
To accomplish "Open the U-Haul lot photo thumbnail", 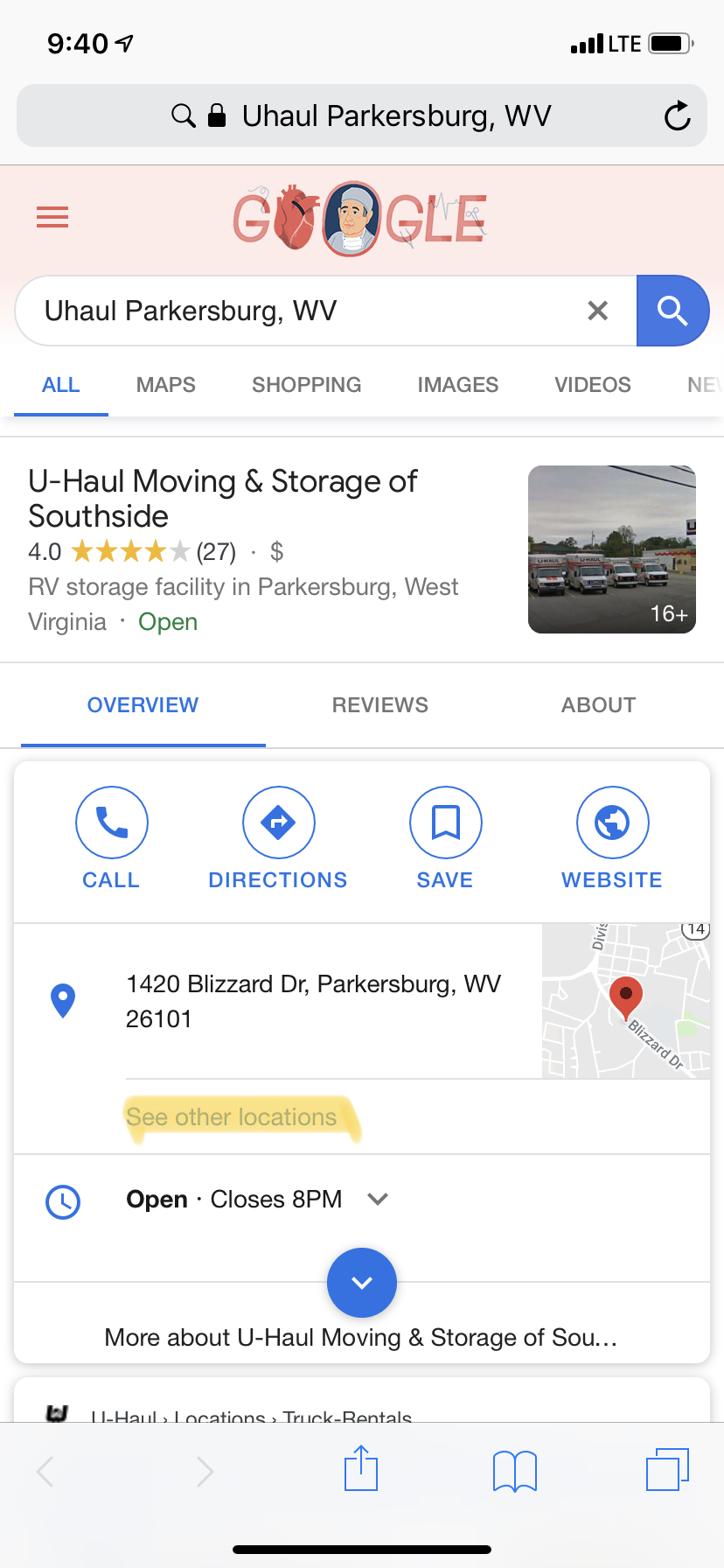I will tap(611, 549).
